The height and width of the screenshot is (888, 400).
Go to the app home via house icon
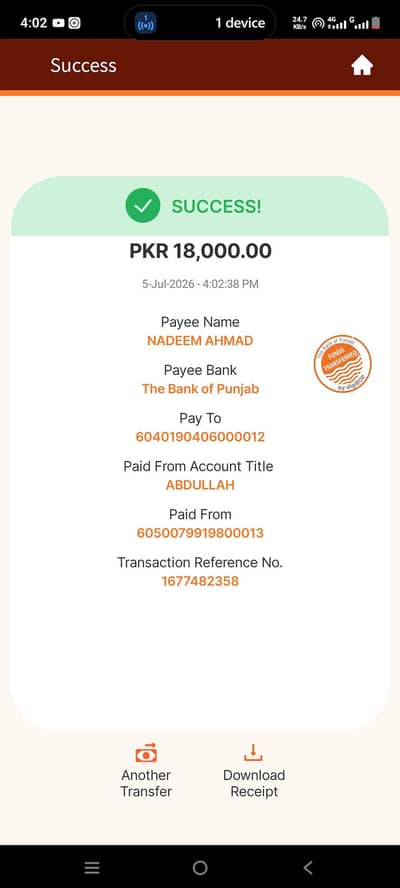pyautogui.click(x=362, y=66)
